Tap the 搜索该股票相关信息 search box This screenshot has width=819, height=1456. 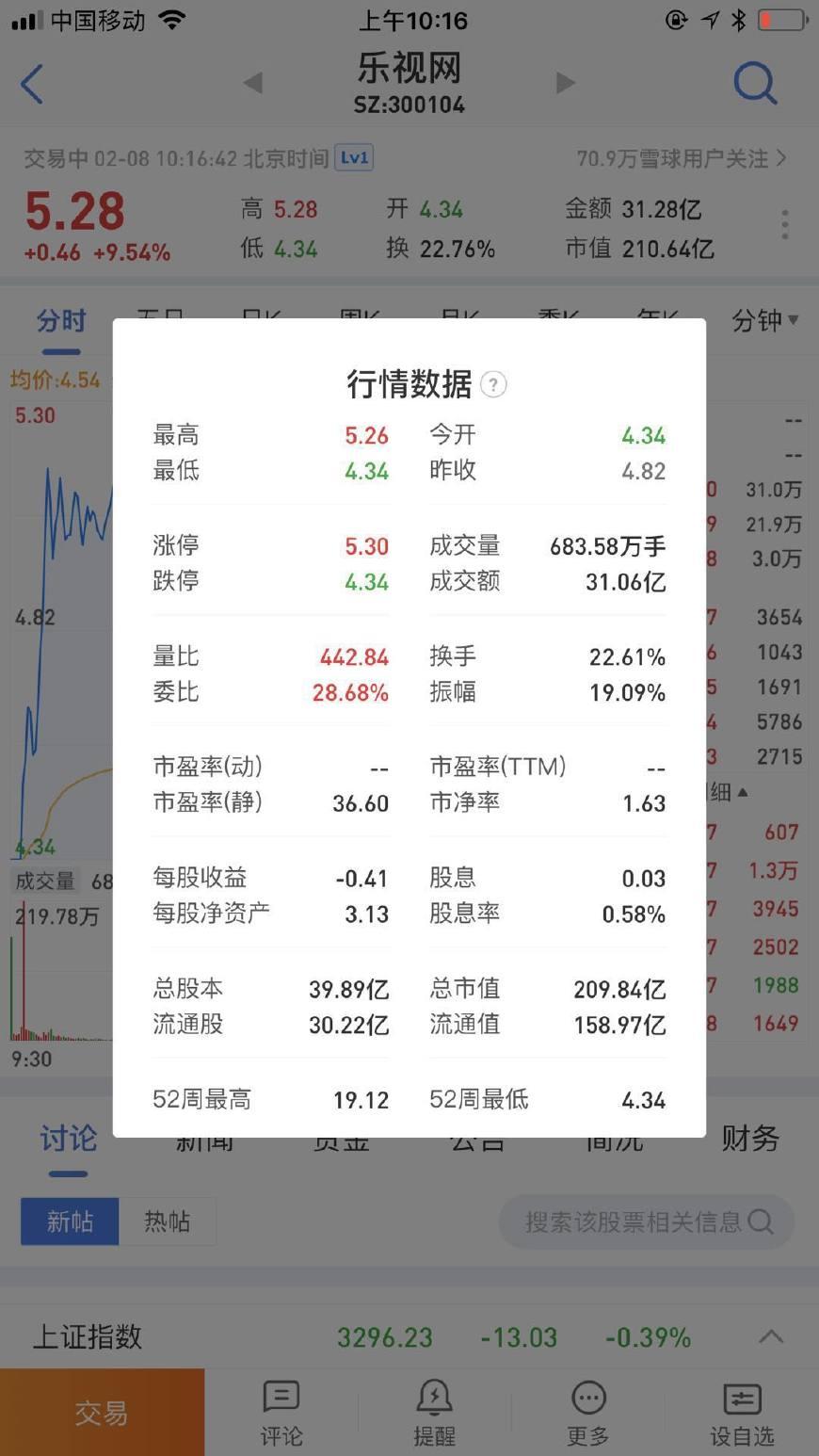click(x=647, y=1222)
